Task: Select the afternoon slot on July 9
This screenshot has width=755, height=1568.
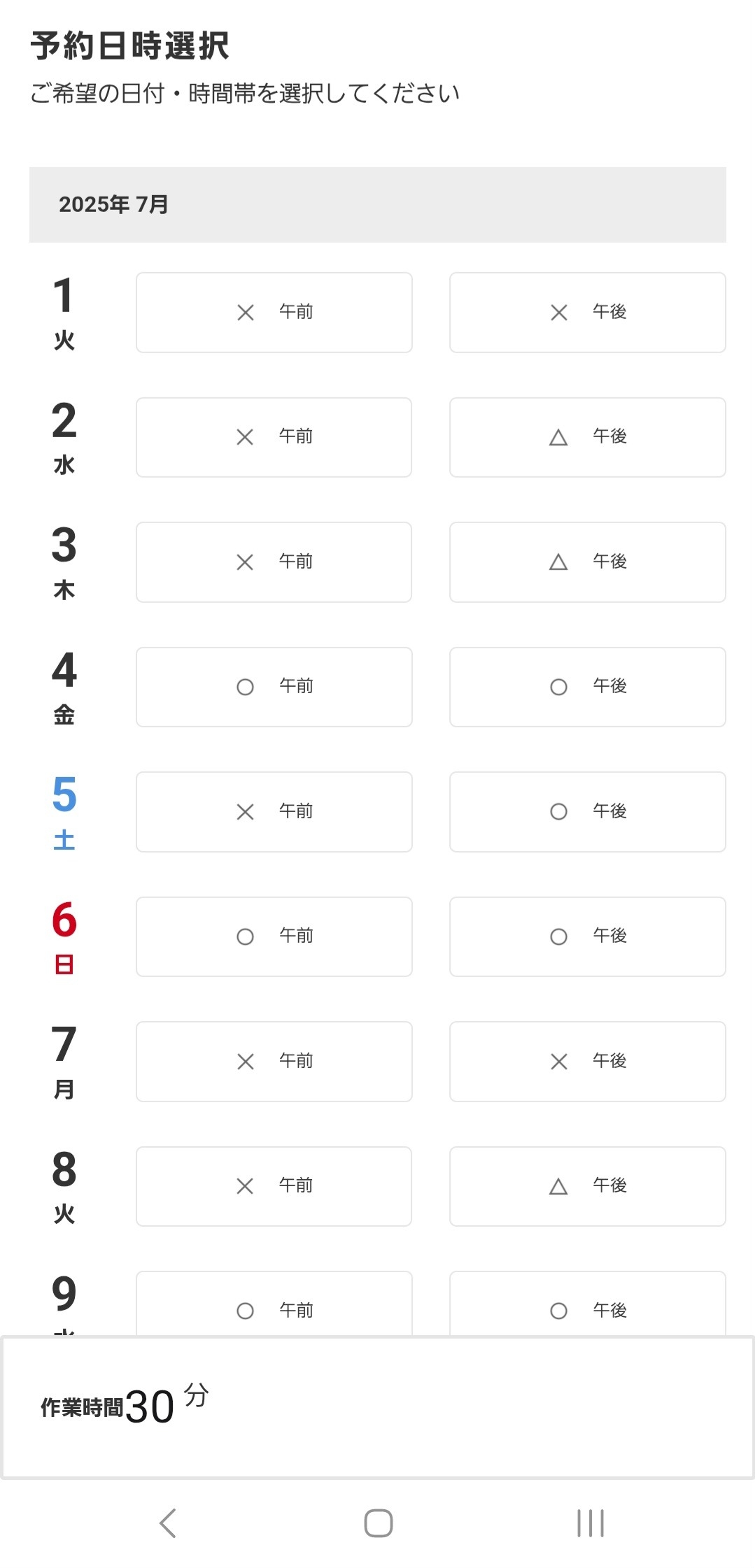Action: pos(587,1304)
